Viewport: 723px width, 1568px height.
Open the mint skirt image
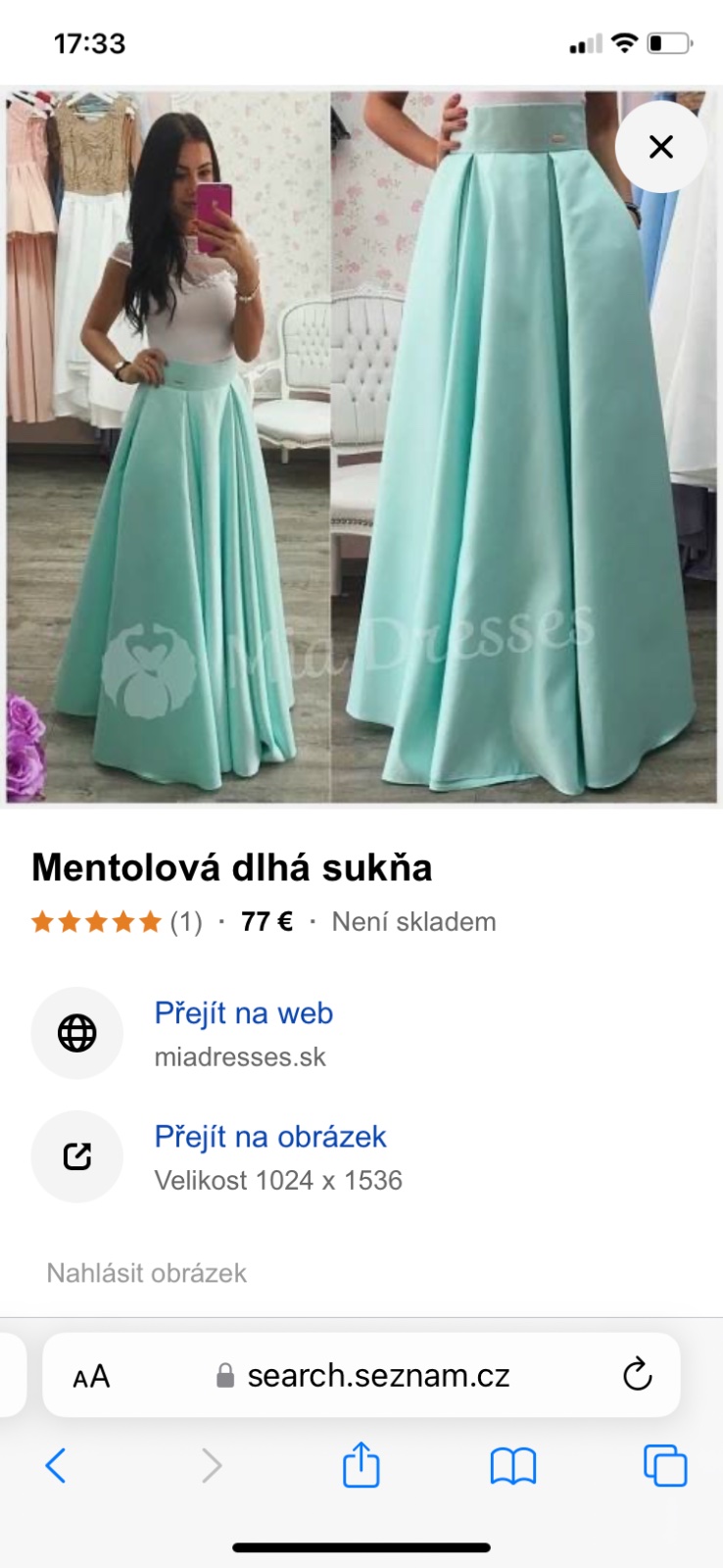361,447
